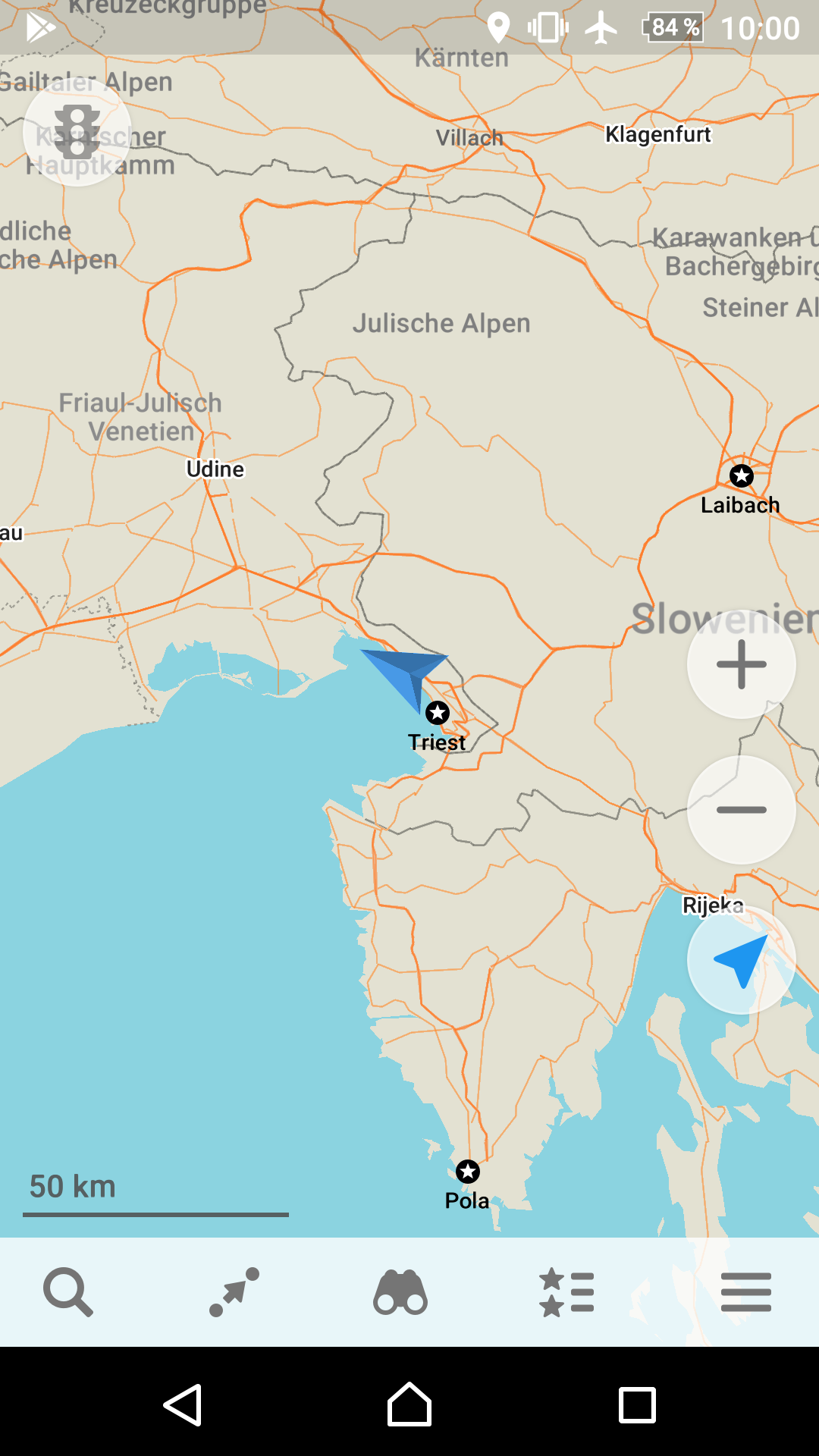
Task: Center map on my location arrow
Action: point(741,960)
